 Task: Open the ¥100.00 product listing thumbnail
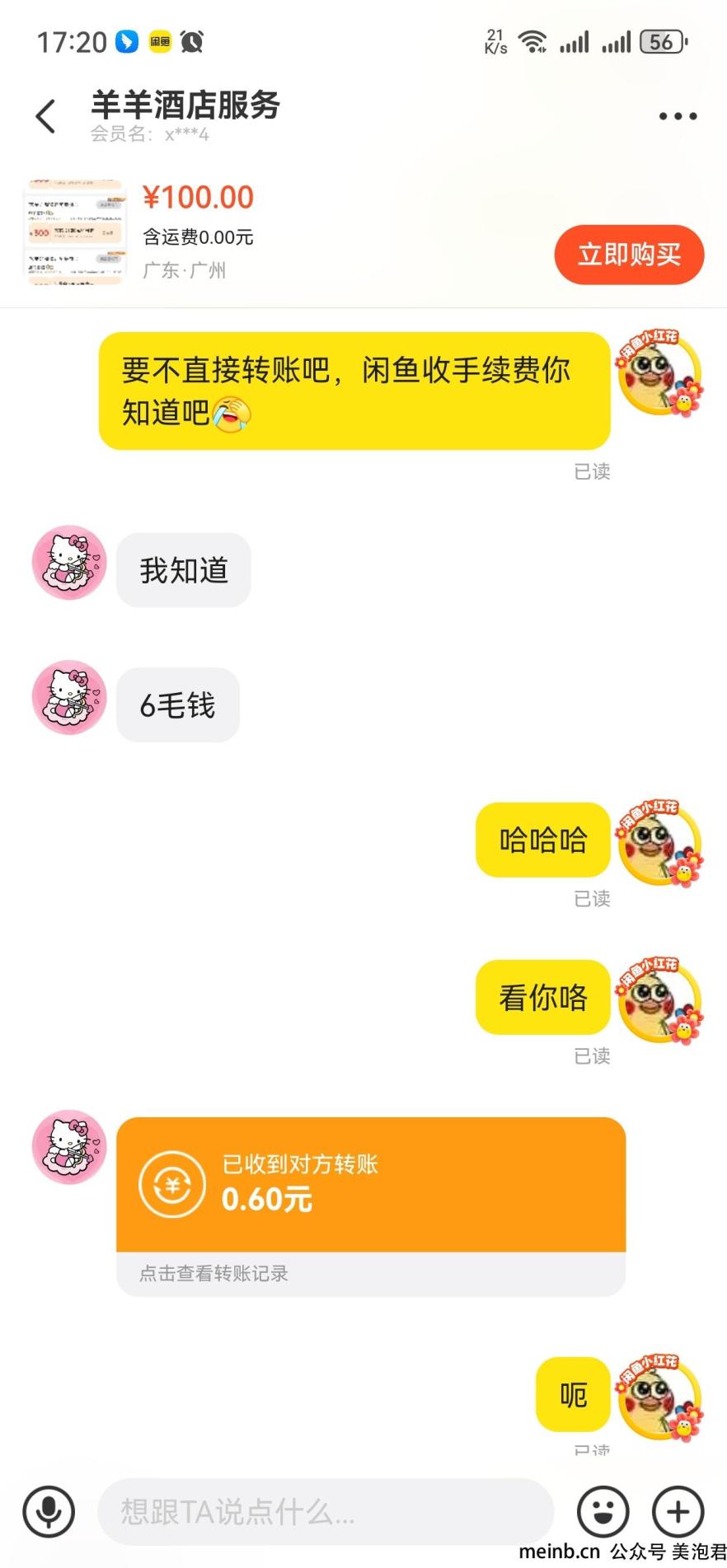[75, 232]
